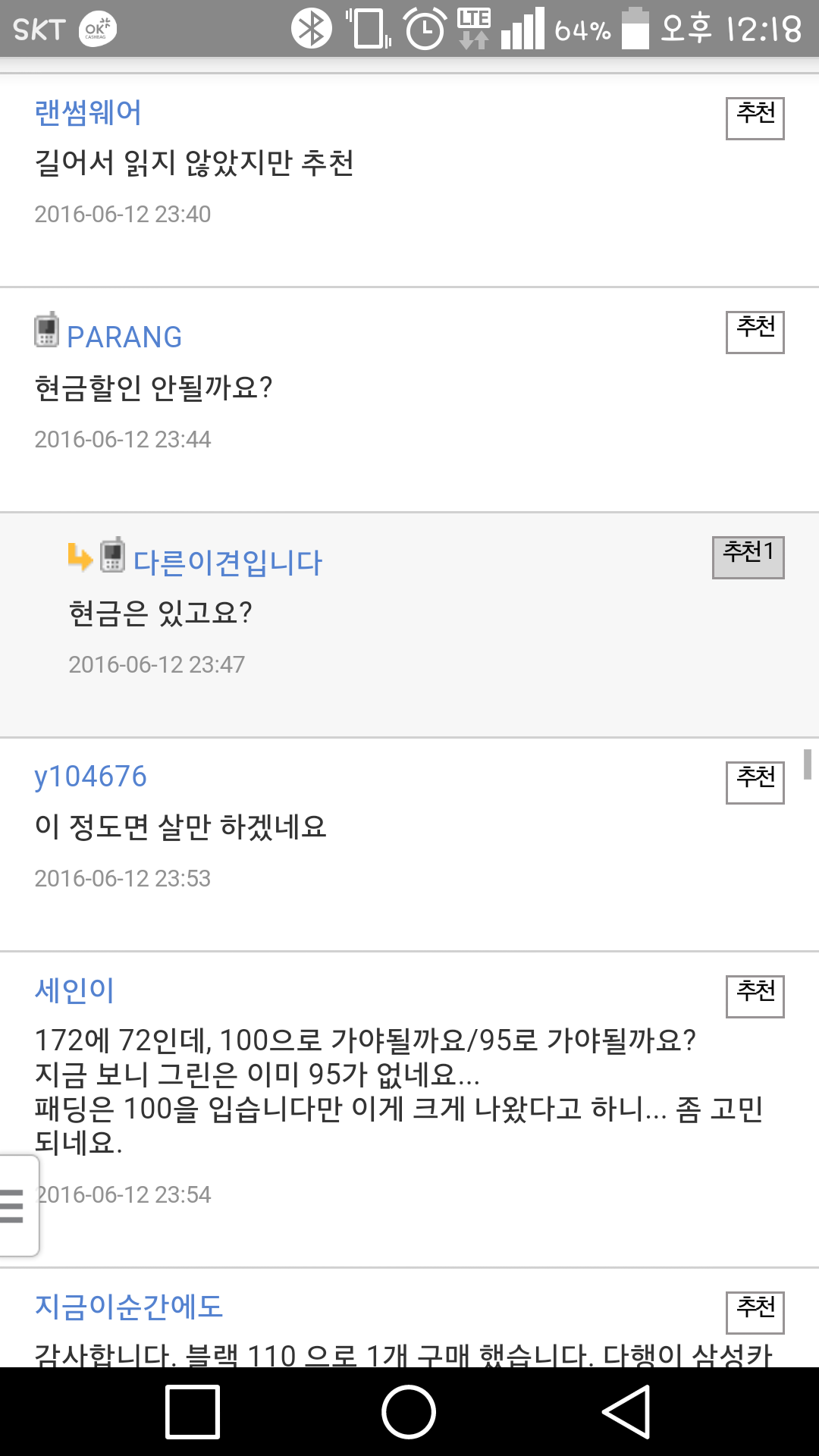Recommend 지금이순간에도's comment
The height and width of the screenshot is (1456, 819).
pyautogui.click(x=755, y=1313)
